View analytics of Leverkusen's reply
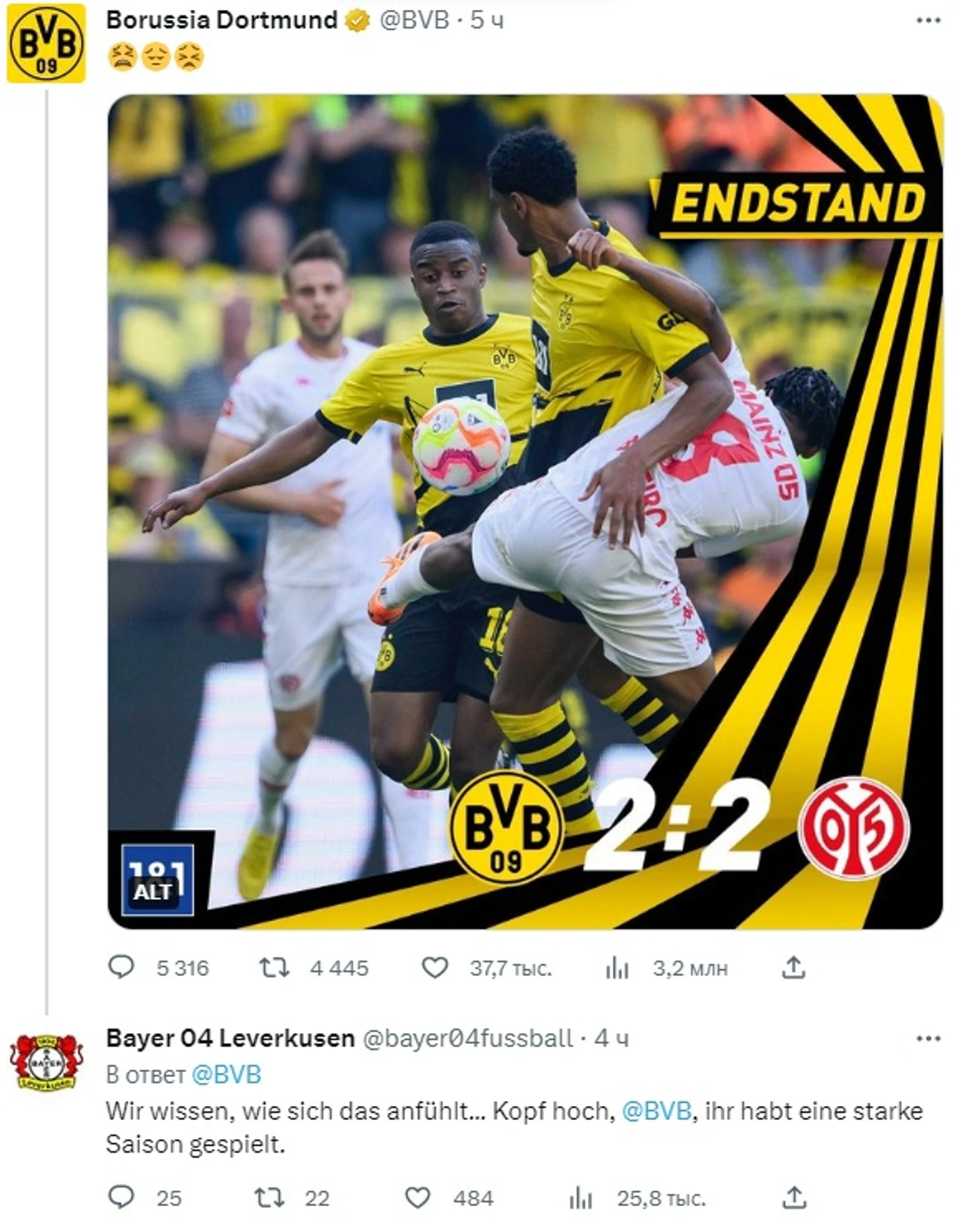 click(580, 1198)
